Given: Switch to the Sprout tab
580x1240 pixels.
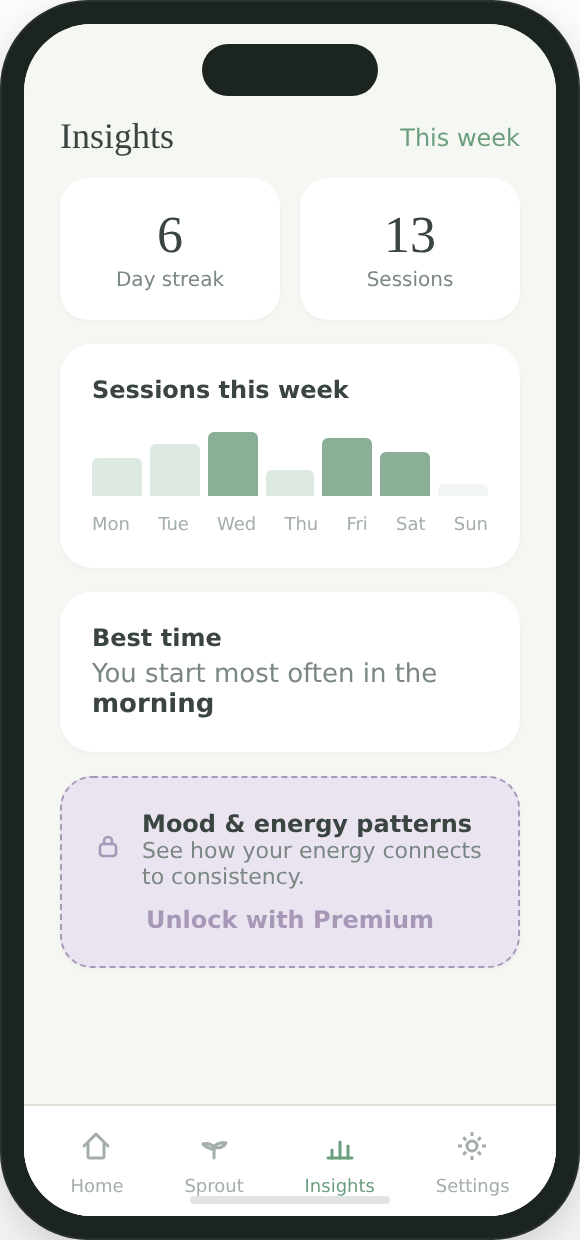Looking at the screenshot, I should click(214, 1162).
